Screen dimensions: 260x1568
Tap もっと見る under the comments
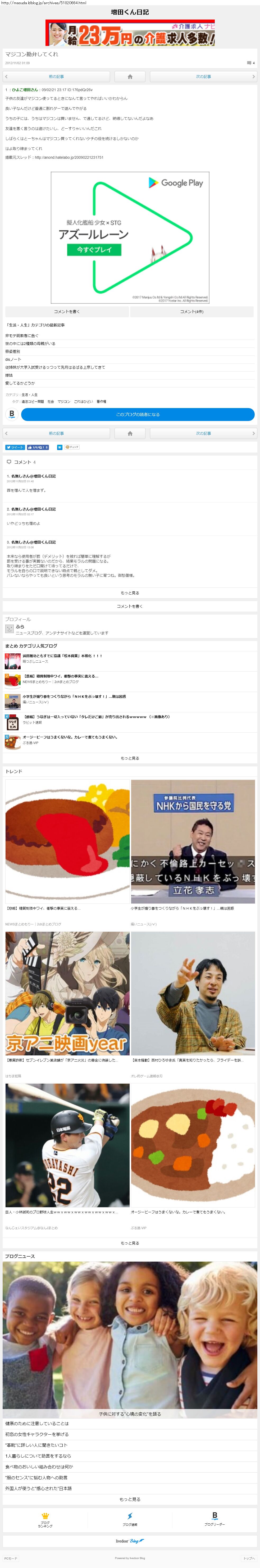click(130, 593)
